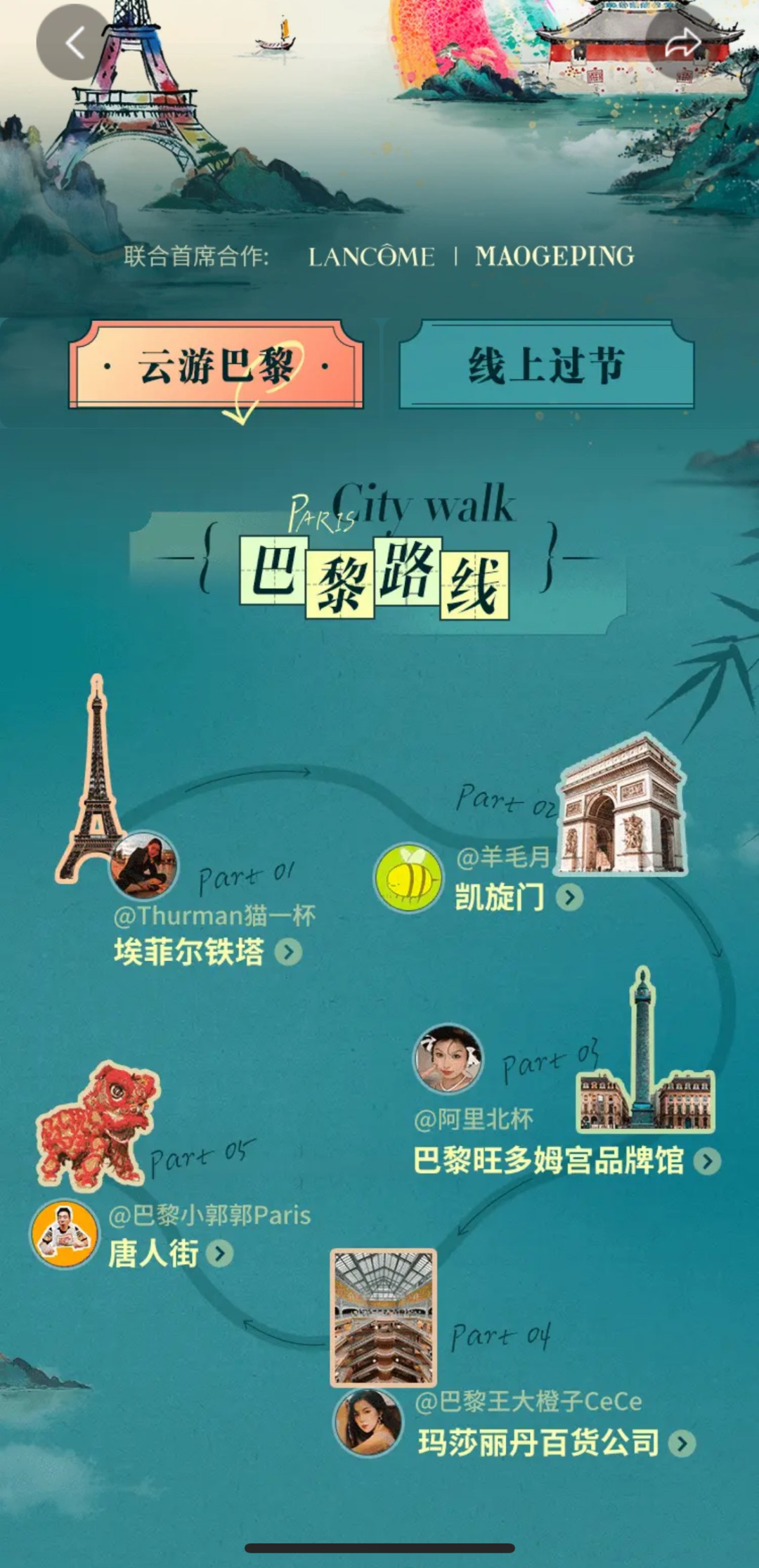The width and height of the screenshot is (759, 1568).
Task: Open the 唐人街 stop
Action: [x=170, y=1254]
